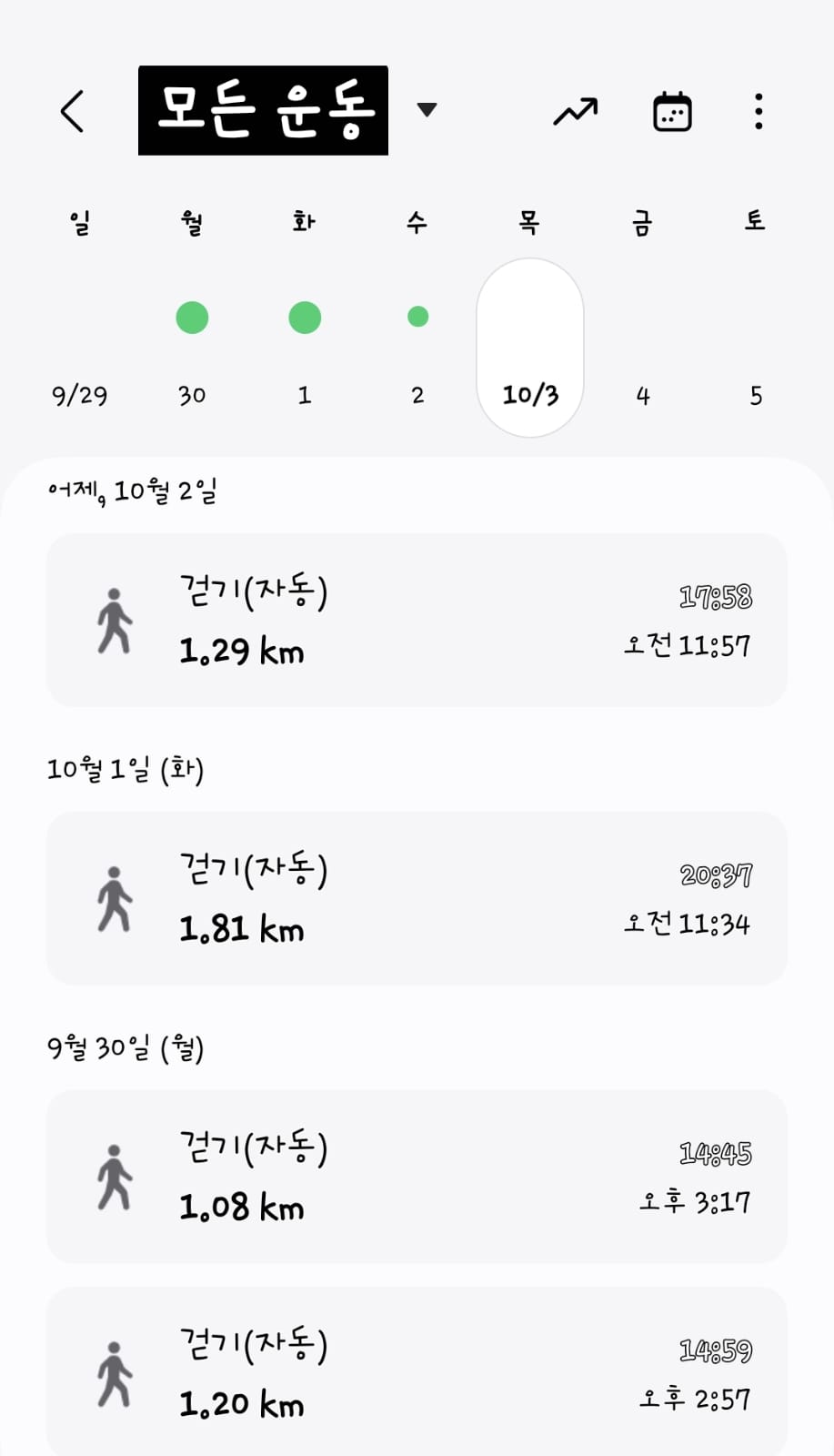Open the 1.08 km walking record
The height and width of the screenshot is (1456, 834).
(x=417, y=1176)
